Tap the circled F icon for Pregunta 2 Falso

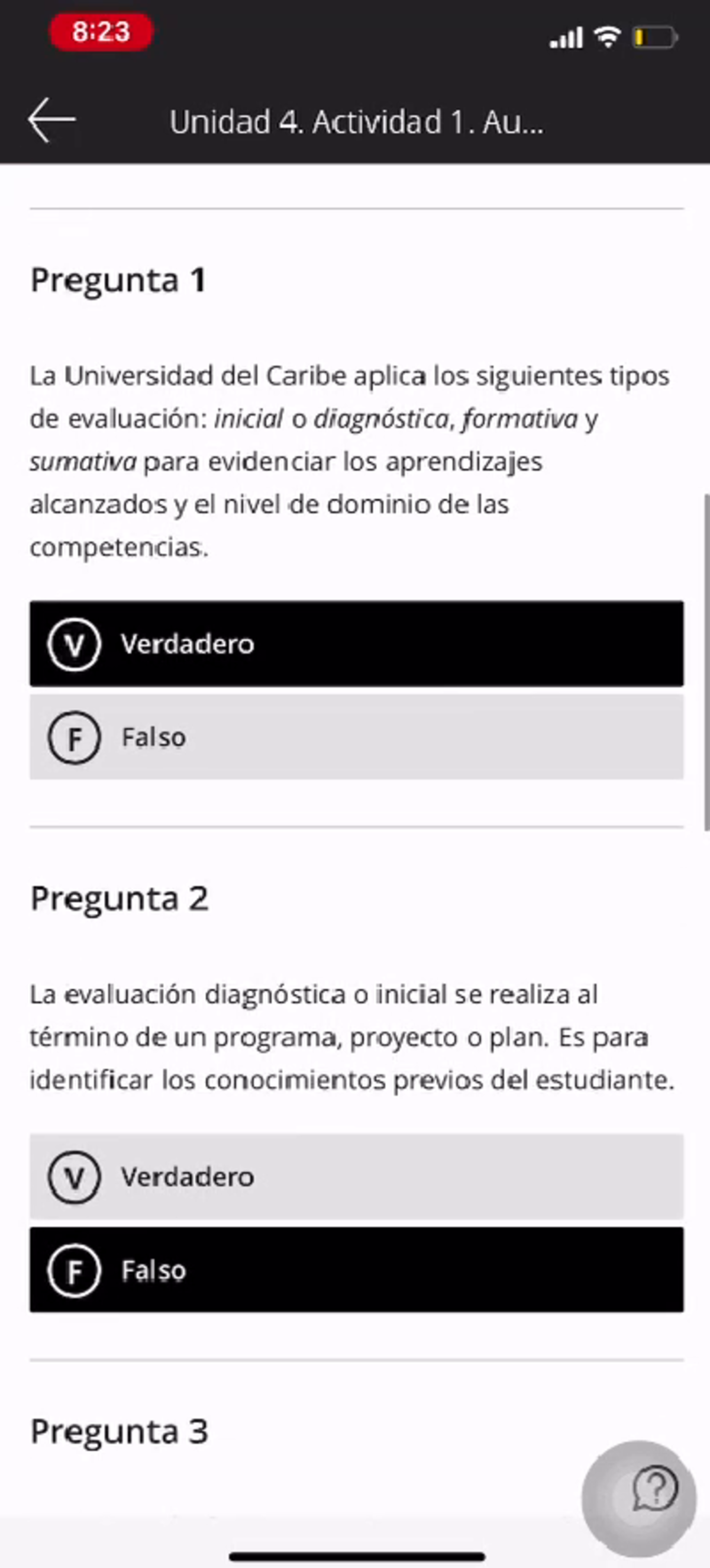click(74, 1271)
